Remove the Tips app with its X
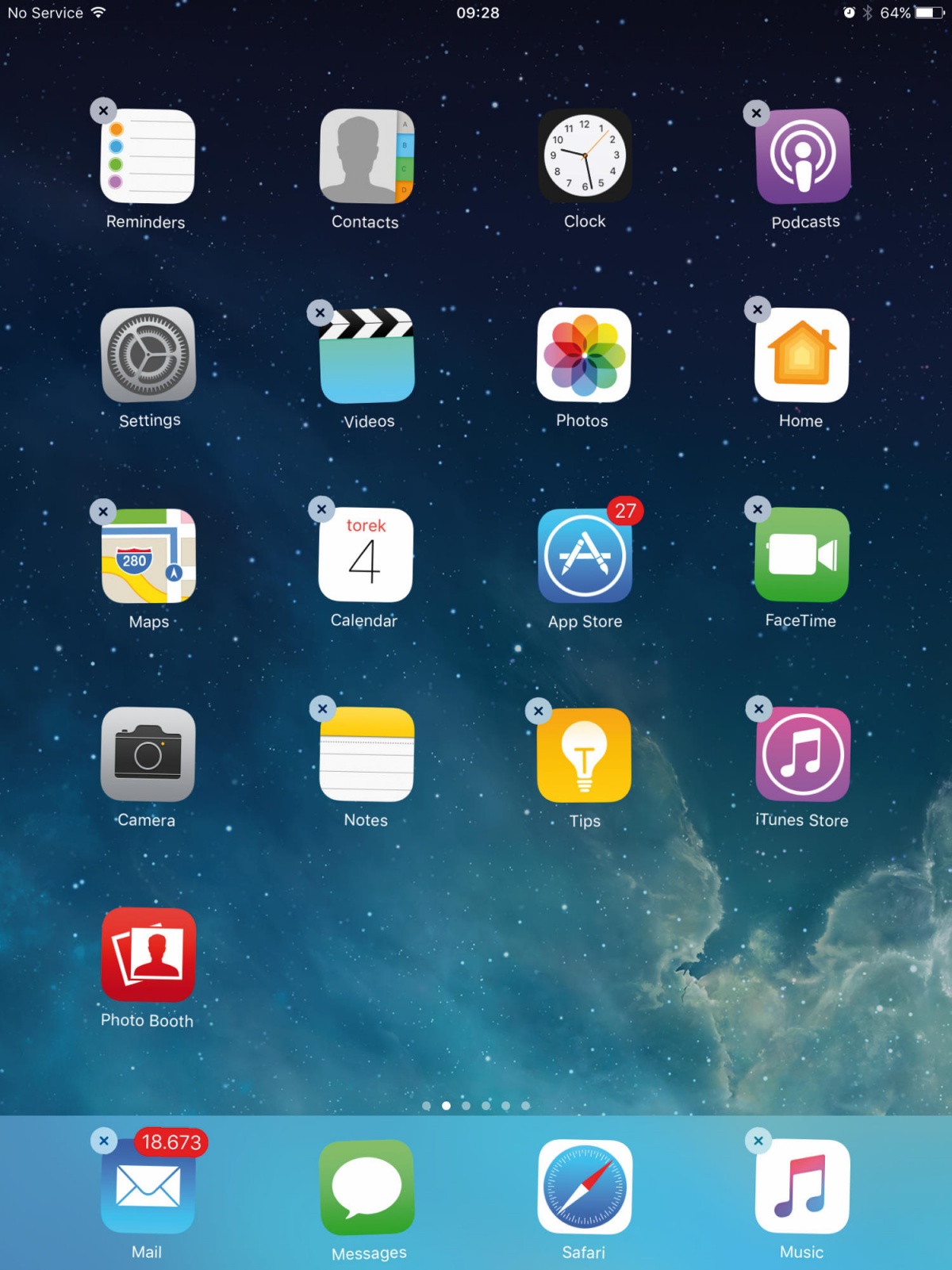952x1270 pixels. click(539, 711)
